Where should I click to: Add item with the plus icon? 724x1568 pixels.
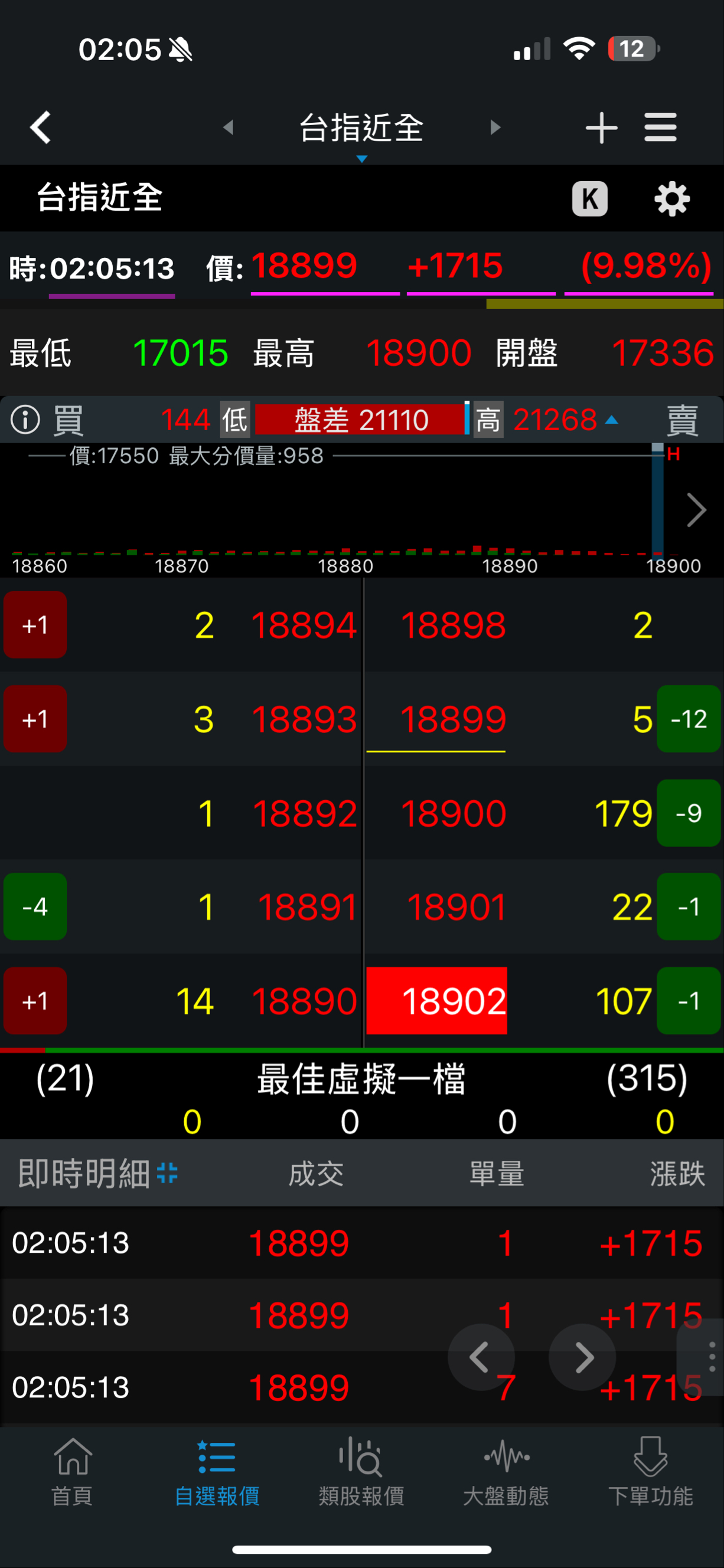click(601, 128)
